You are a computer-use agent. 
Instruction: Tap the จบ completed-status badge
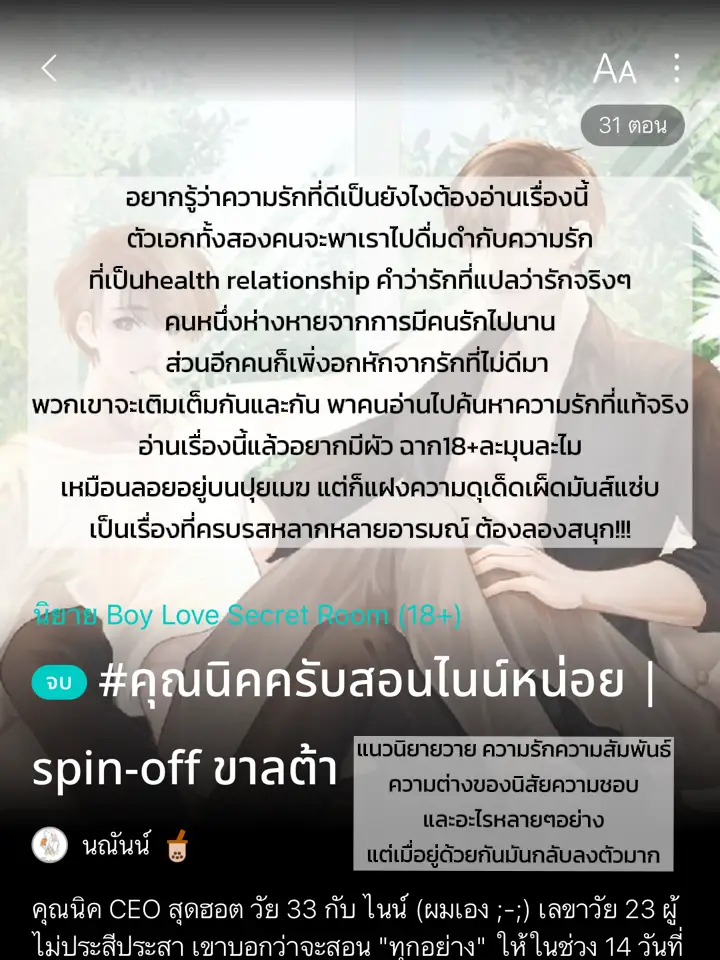[59, 682]
